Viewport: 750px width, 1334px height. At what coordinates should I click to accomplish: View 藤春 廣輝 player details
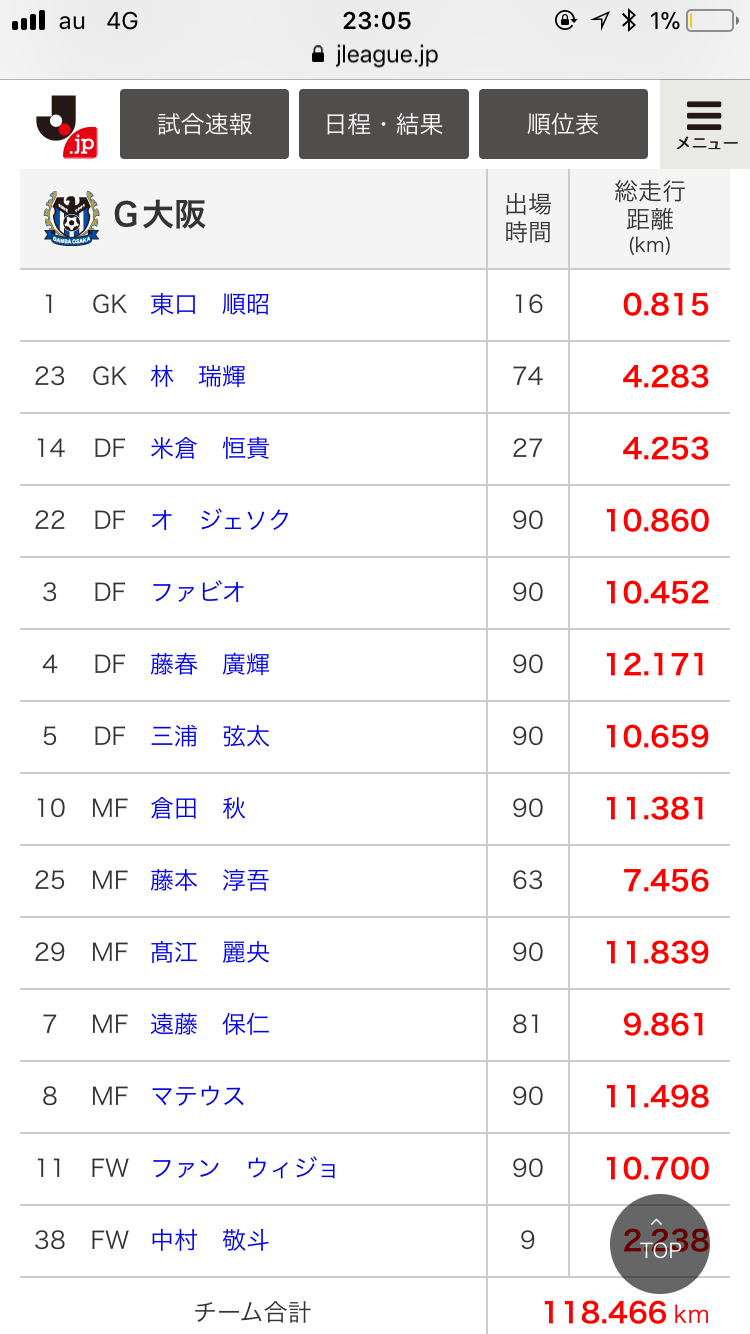click(x=210, y=665)
